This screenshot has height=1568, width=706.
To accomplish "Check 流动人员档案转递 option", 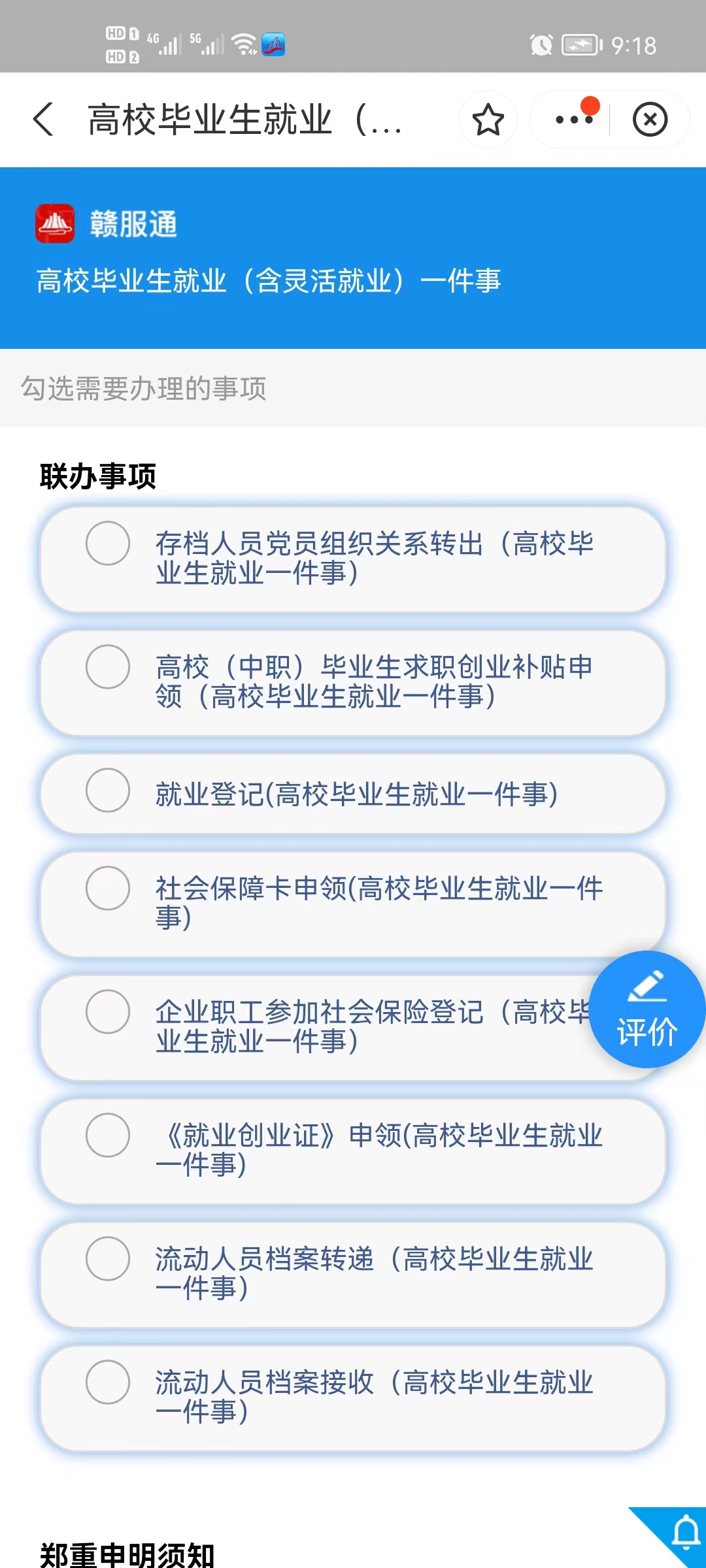I will click(108, 1259).
